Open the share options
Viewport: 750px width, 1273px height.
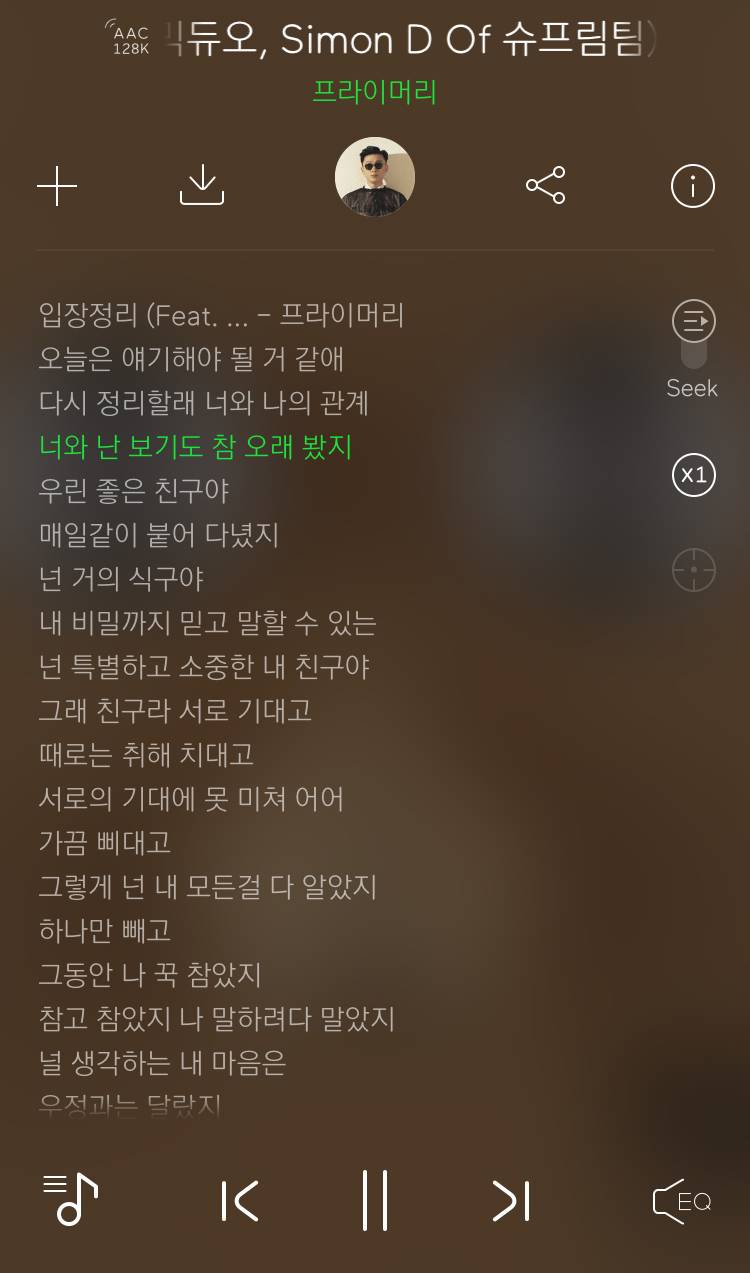click(x=543, y=186)
